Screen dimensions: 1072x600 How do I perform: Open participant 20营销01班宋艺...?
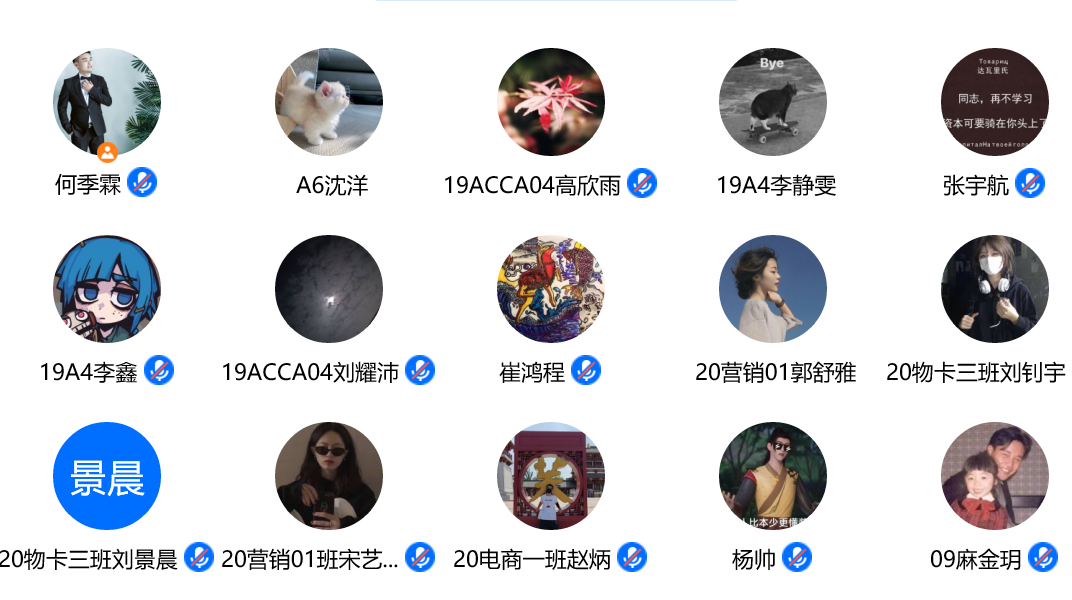coord(329,476)
